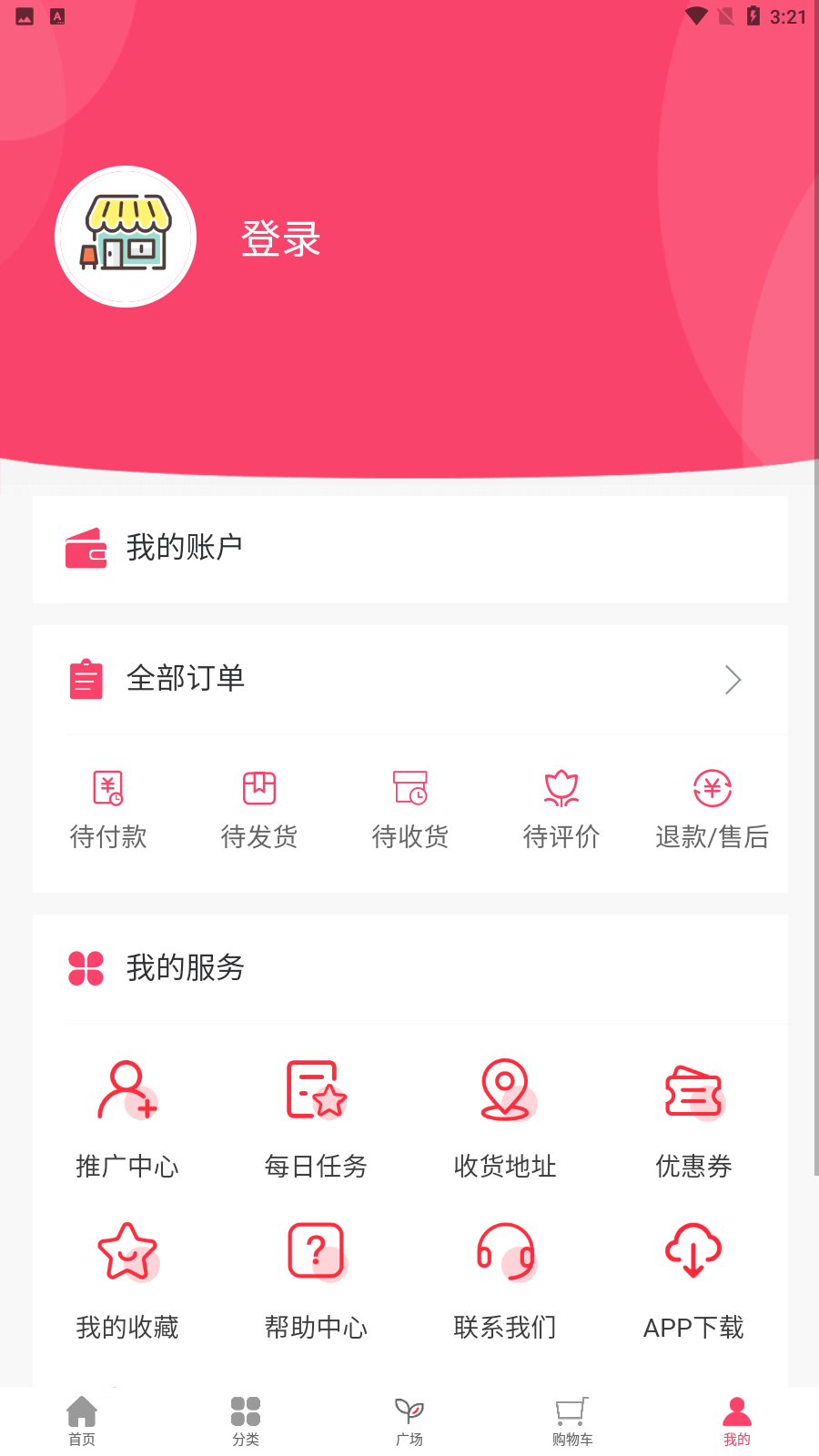
Task: Open 联系我们 contact us
Action: coord(504,1276)
